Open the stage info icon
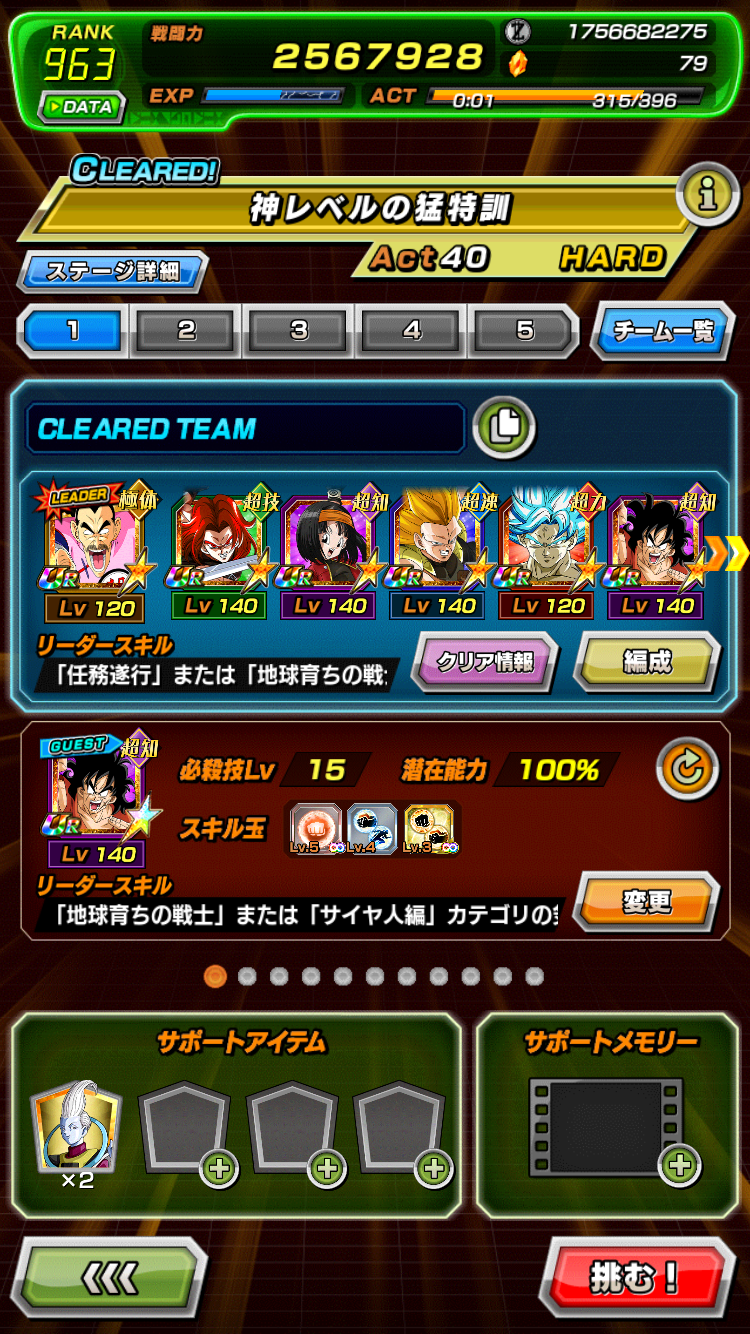750x1334 pixels. coord(708,196)
